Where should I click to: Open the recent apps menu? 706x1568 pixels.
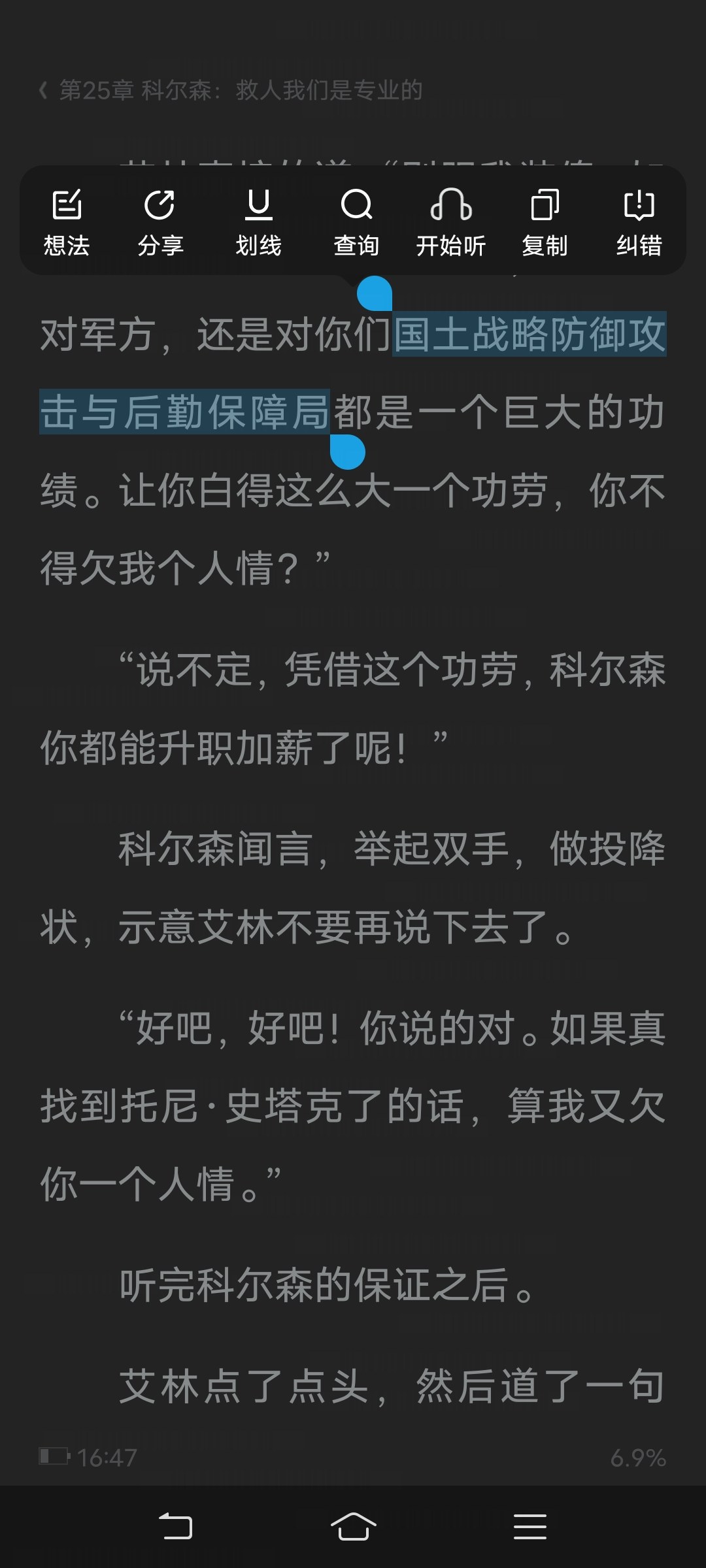529,1526
